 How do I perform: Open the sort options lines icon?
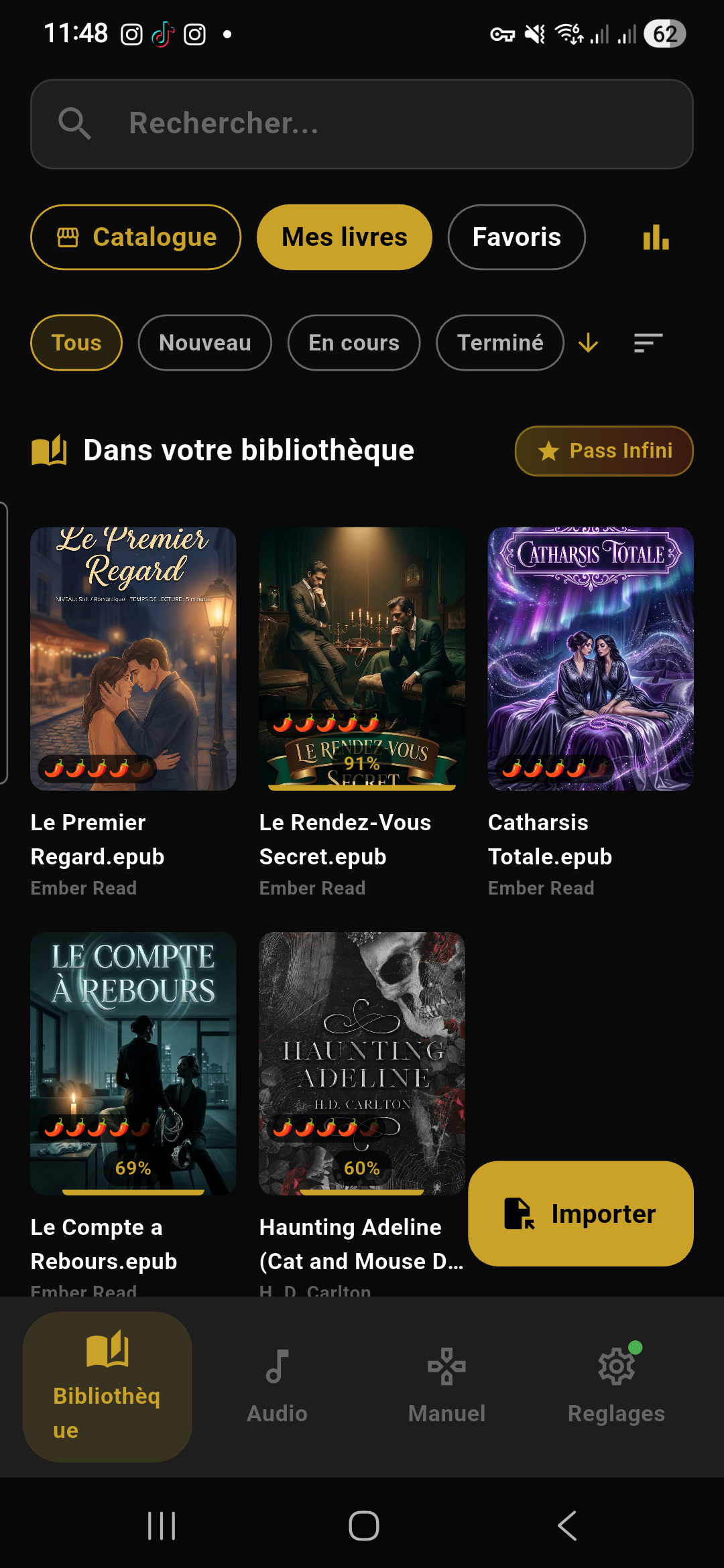tap(647, 343)
